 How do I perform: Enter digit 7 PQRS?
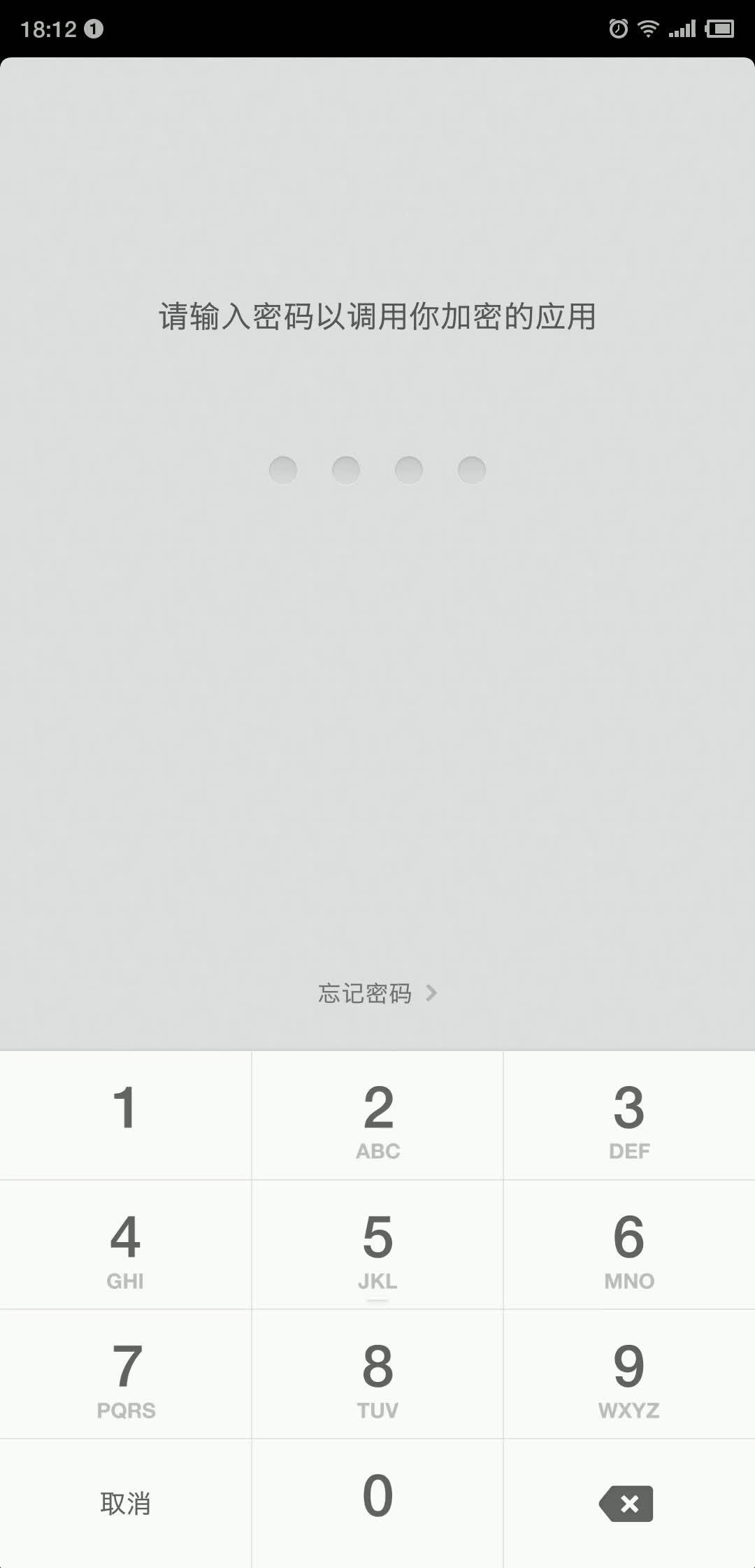tap(125, 1374)
